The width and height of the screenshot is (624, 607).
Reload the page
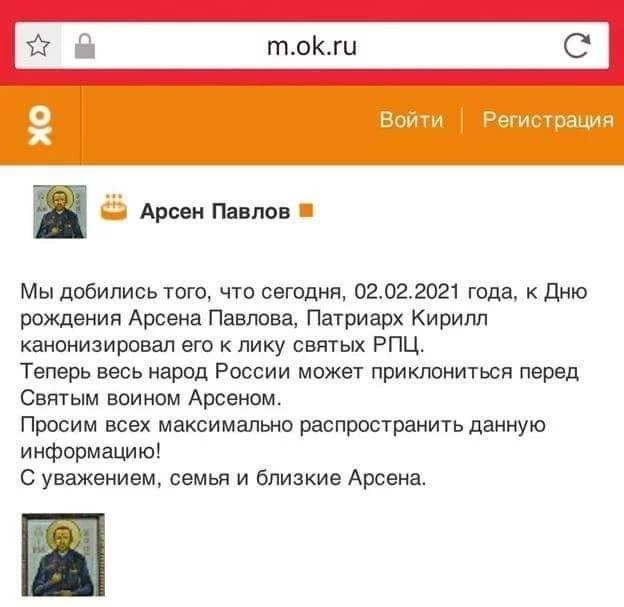[x=576, y=46]
